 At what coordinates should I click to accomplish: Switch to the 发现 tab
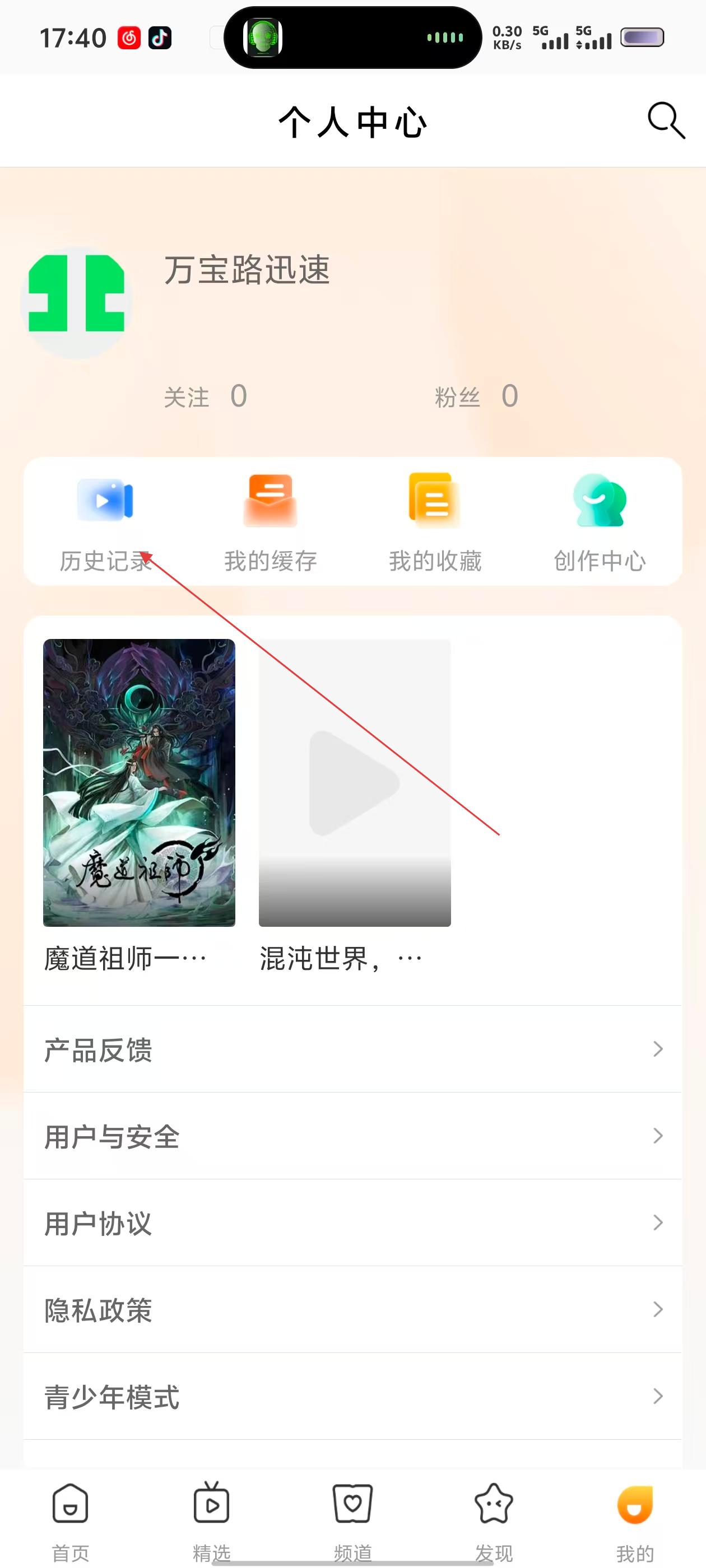pos(494,1519)
